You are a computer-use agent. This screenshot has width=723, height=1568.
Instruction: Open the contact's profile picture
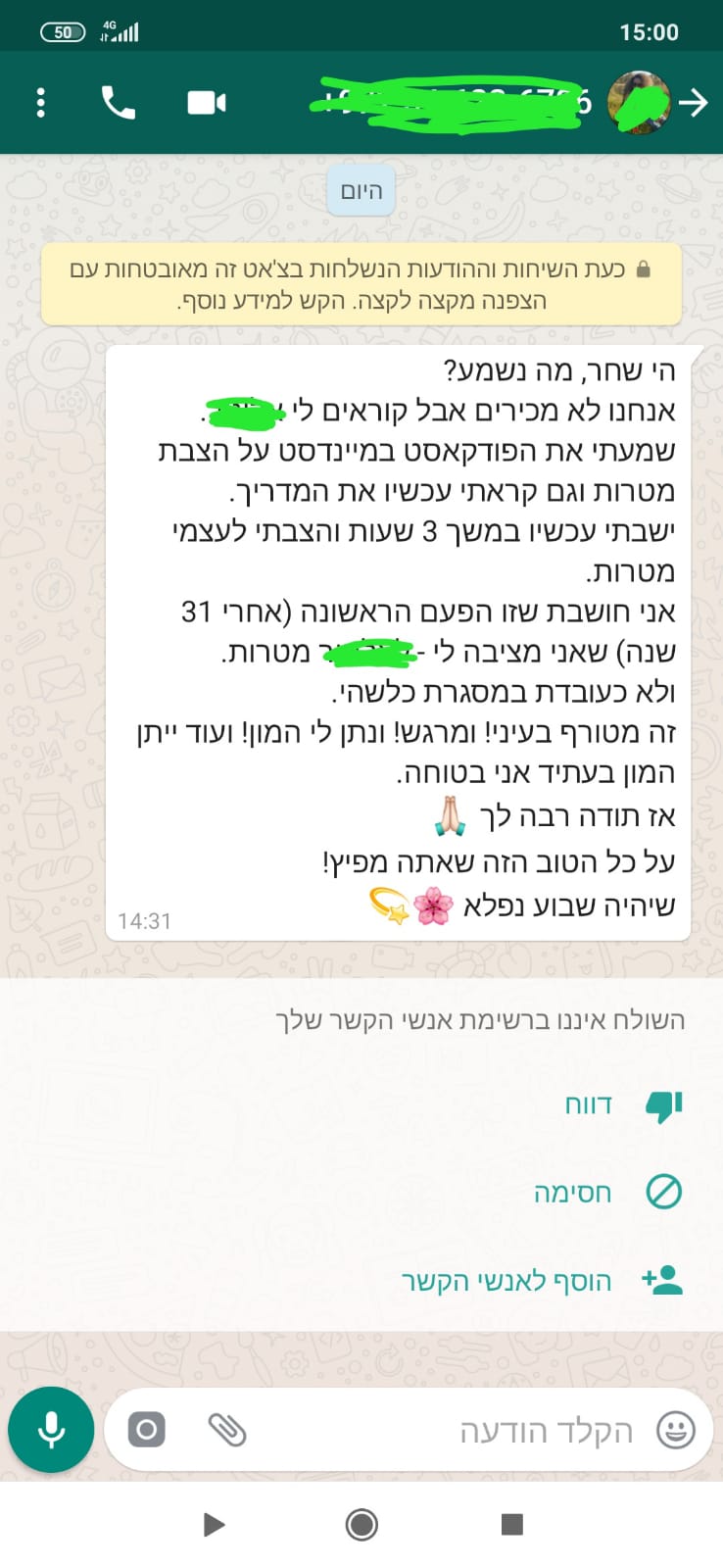click(639, 102)
